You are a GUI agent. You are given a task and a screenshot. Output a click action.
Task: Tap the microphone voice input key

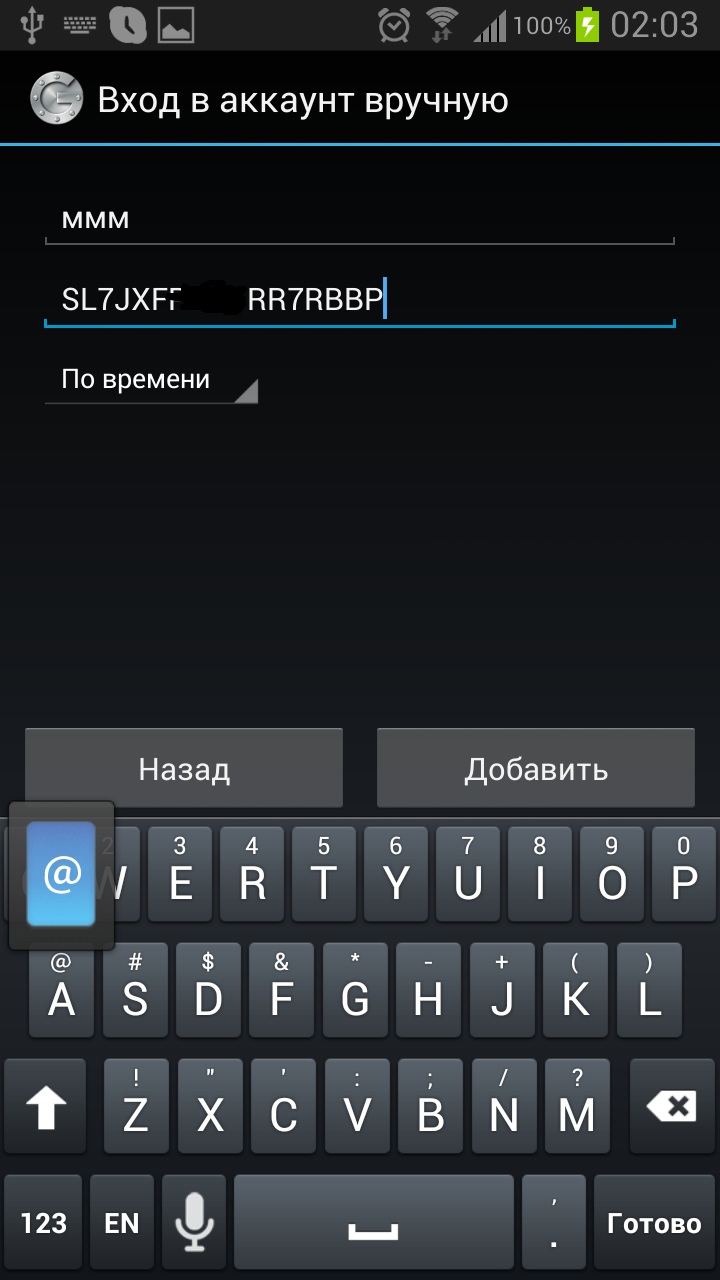pyautogui.click(x=194, y=1223)
